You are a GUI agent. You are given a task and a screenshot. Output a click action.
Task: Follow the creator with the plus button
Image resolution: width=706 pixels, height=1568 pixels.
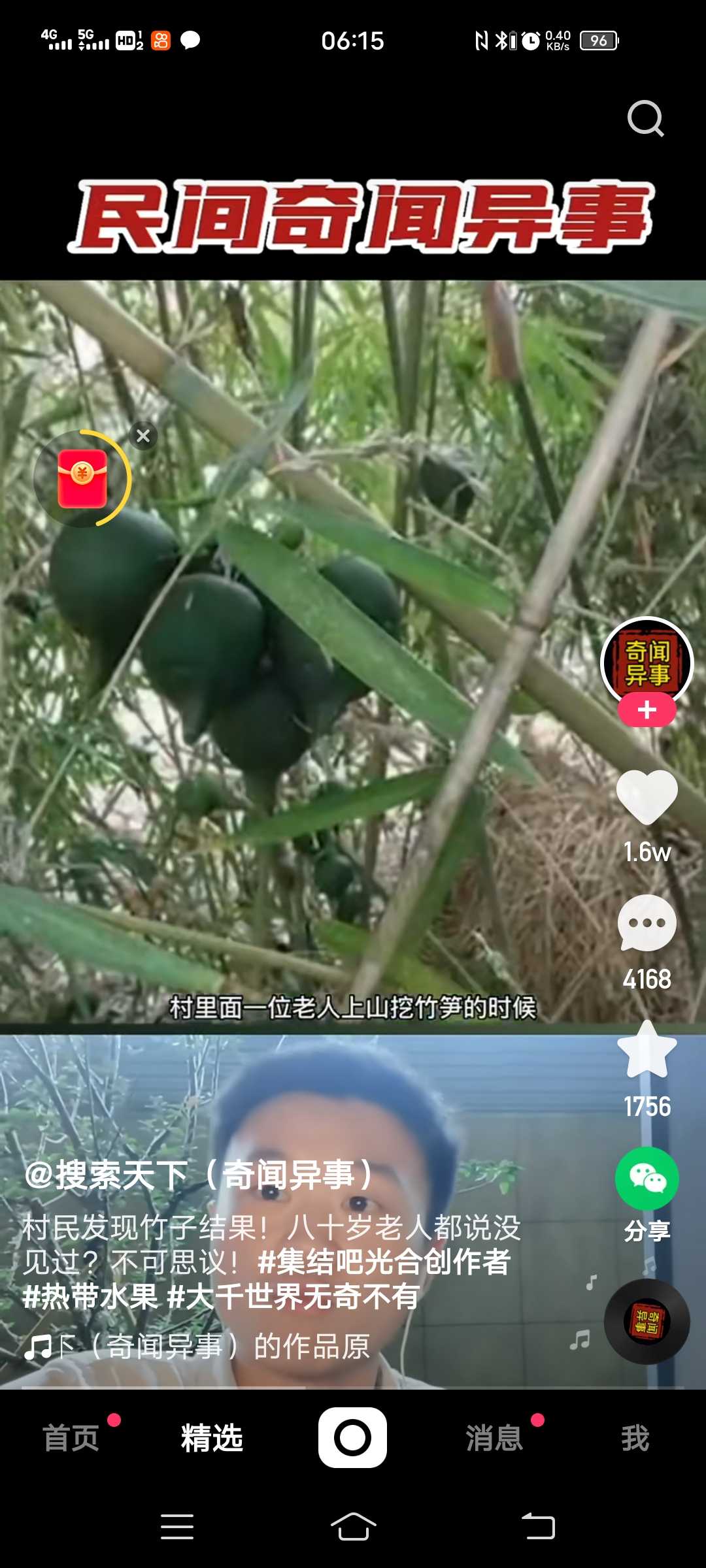(x=647, y=710)
